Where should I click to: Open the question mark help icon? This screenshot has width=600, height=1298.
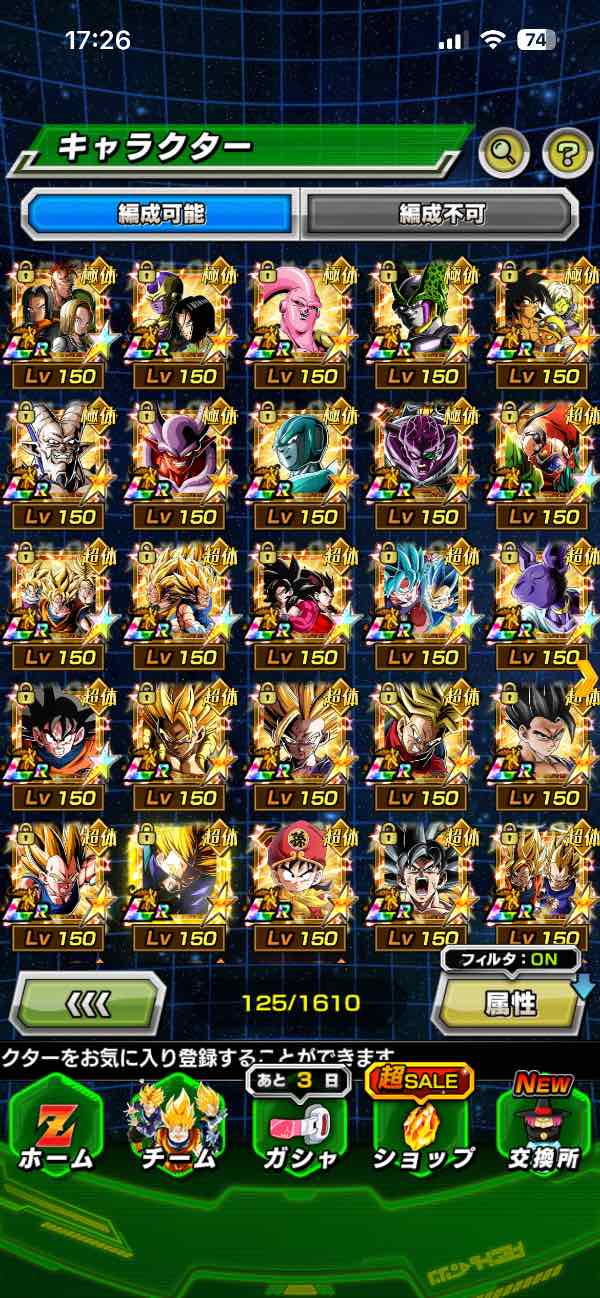point(567,153)
